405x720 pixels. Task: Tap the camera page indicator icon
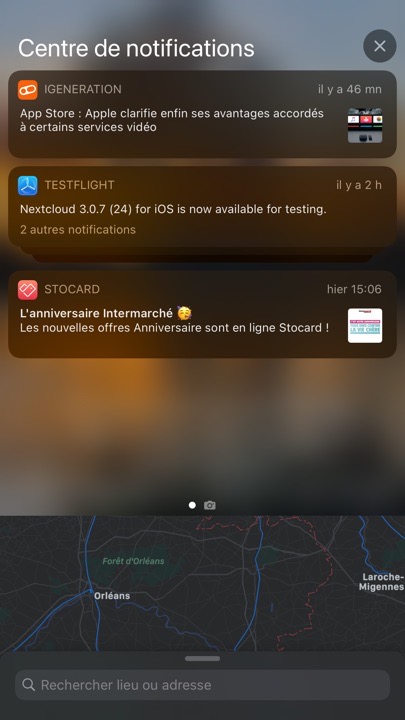(x=210, y=505)
